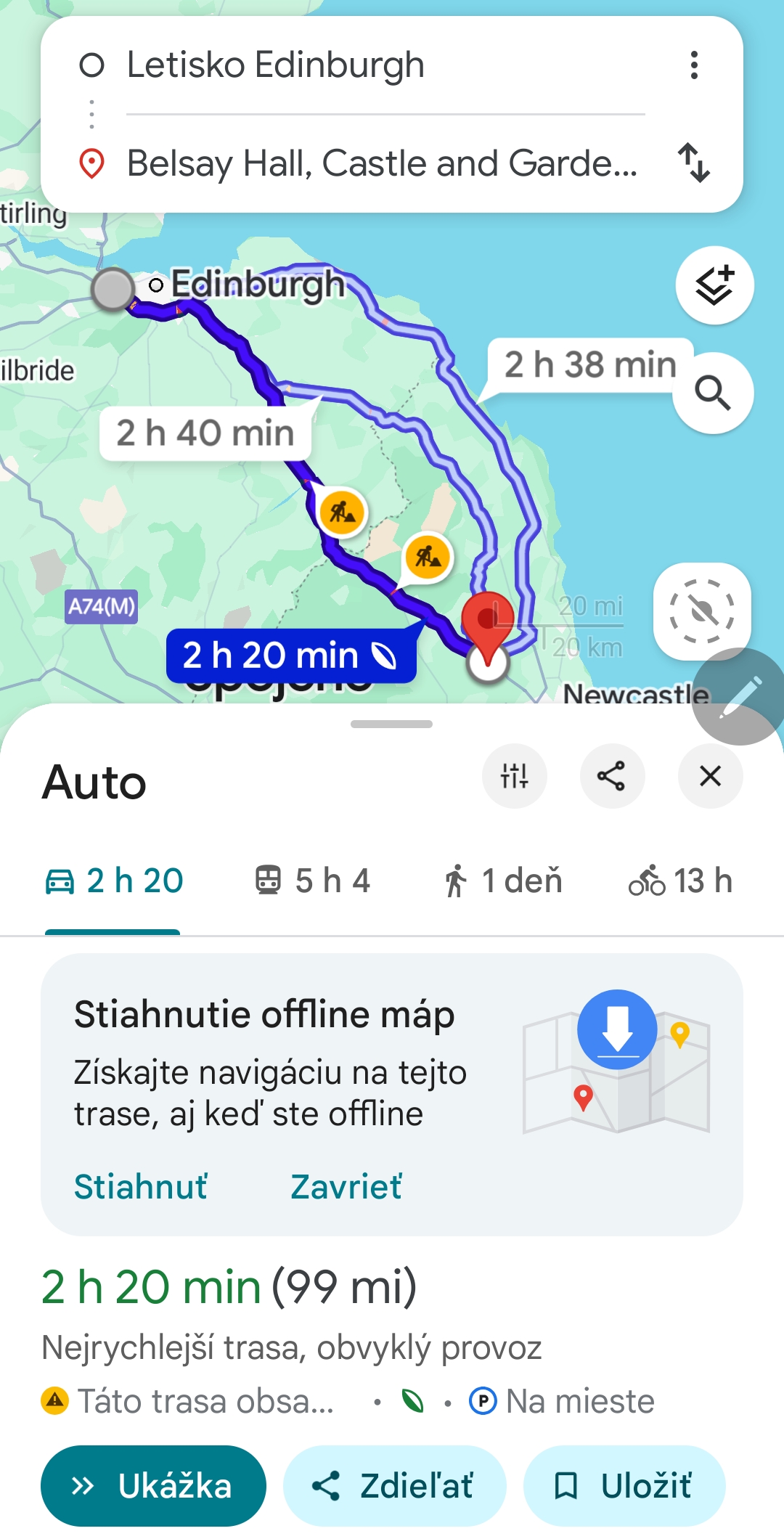Tap the Zdieľať button
The height and width of the screenshot is (1539, 784).
coord(394,1486)
